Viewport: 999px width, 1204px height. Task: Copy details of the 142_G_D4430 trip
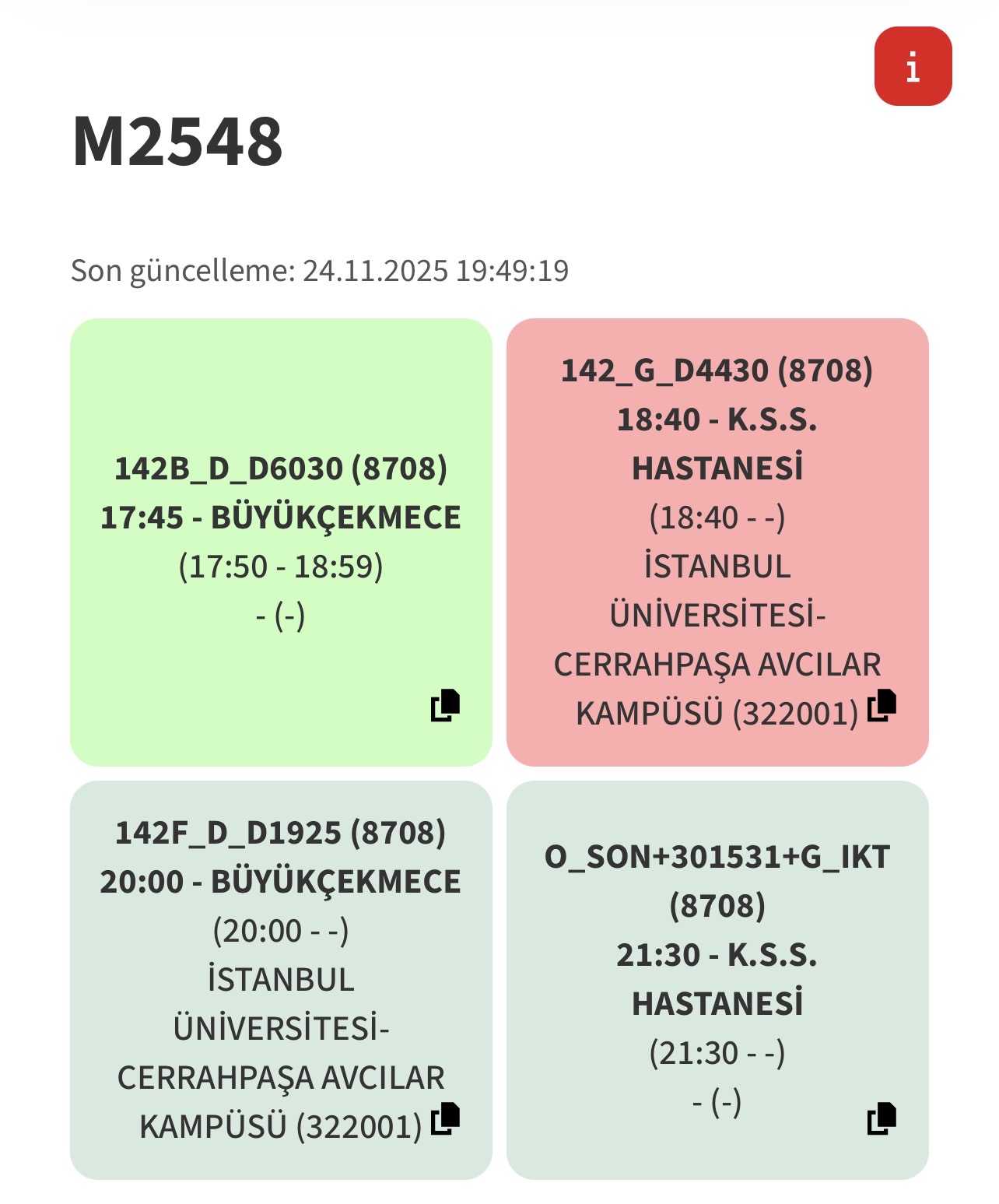[882, 705]
